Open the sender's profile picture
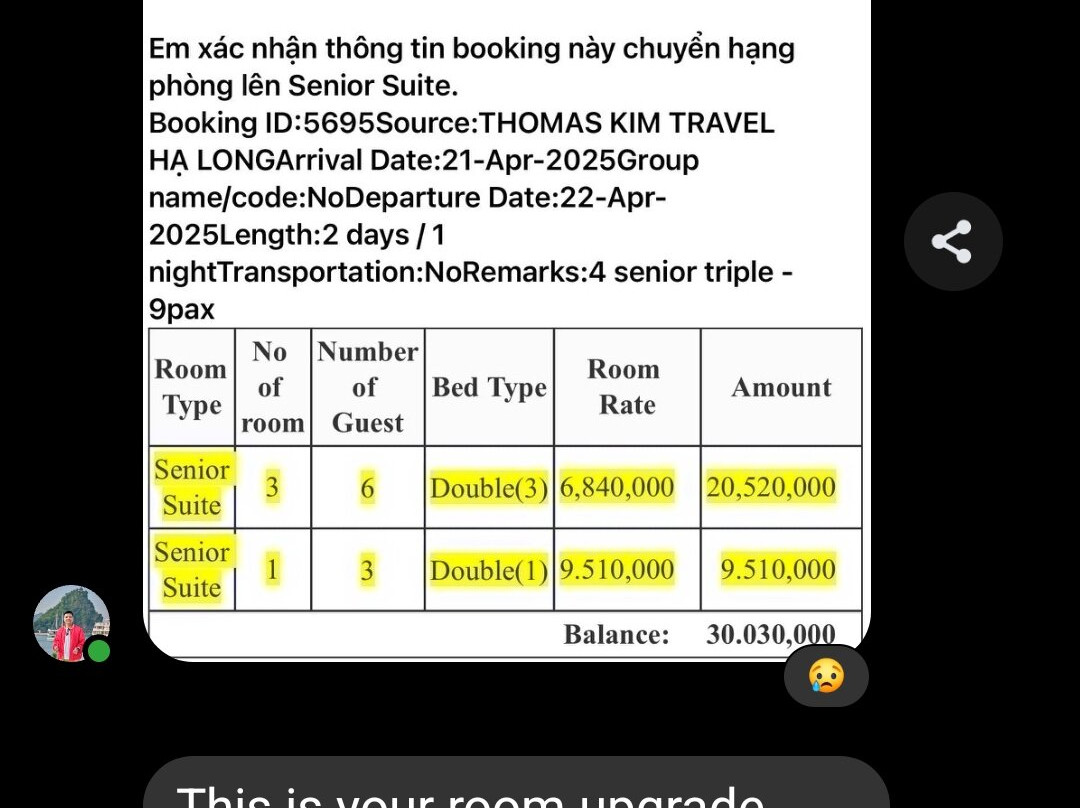Viewport: 1080px width, 808px height. coord(71,624)
